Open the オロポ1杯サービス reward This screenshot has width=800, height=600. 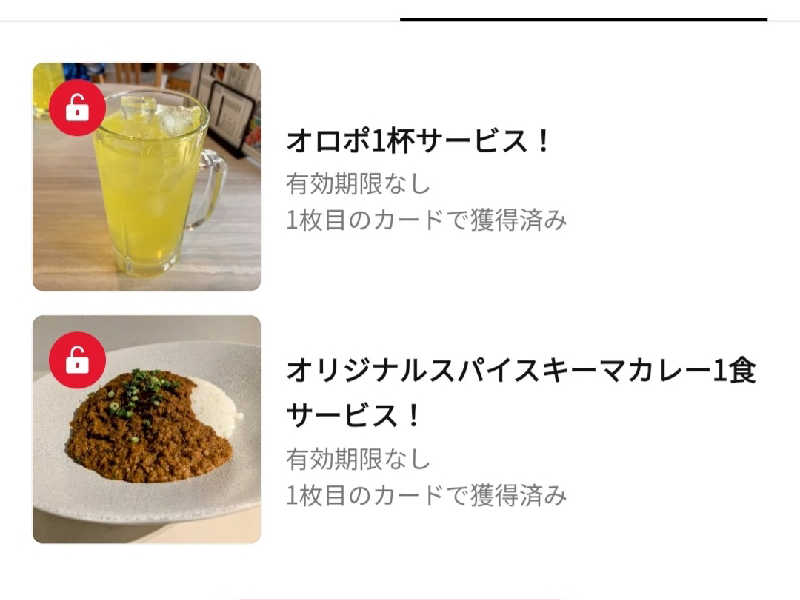tap(418, 141)
